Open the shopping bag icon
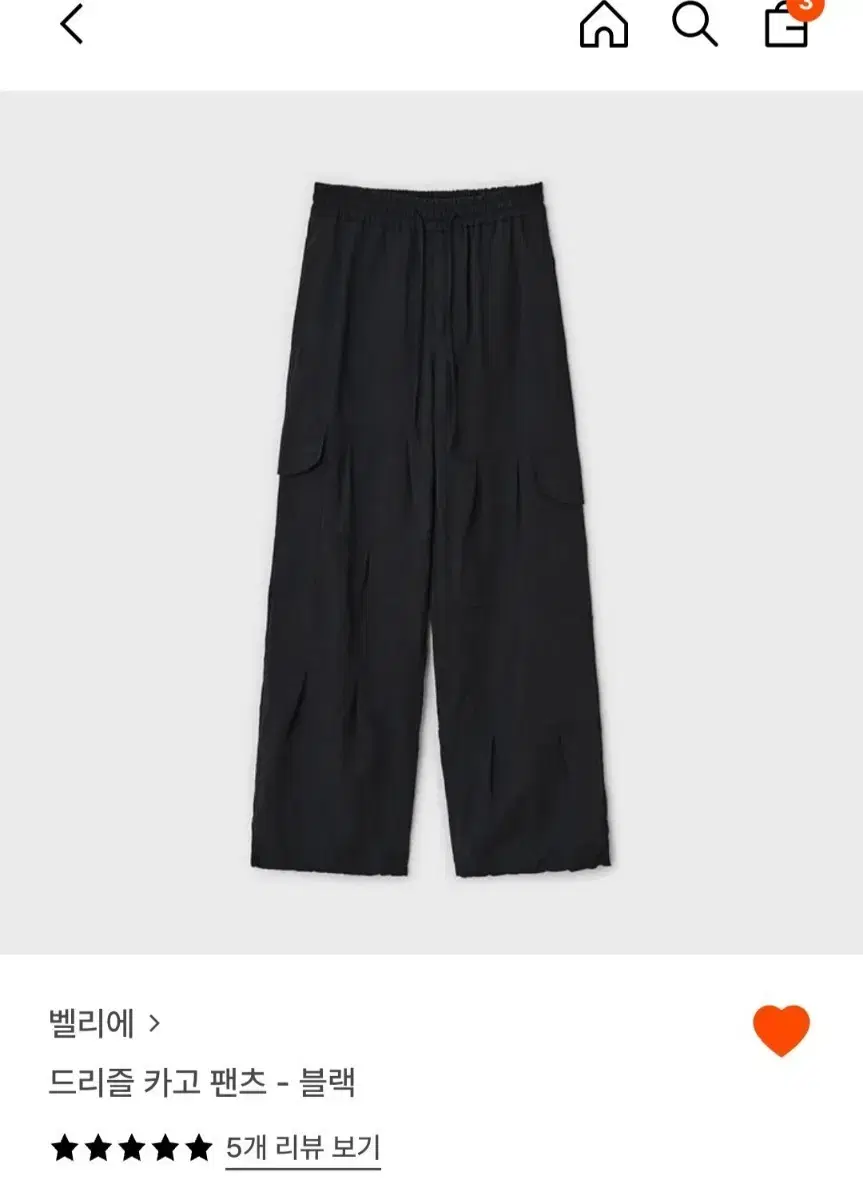 coord(786,30)
